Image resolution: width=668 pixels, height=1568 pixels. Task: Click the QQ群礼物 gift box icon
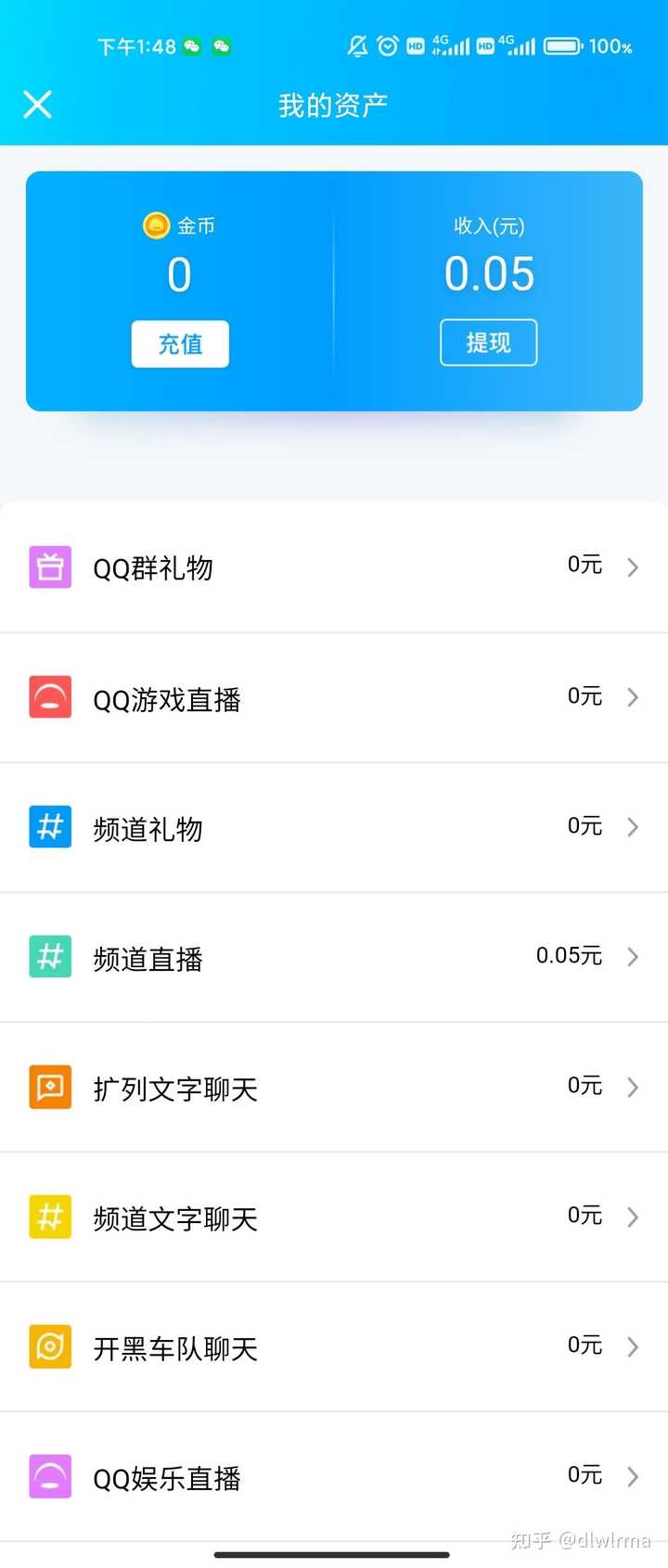[50, 567]
